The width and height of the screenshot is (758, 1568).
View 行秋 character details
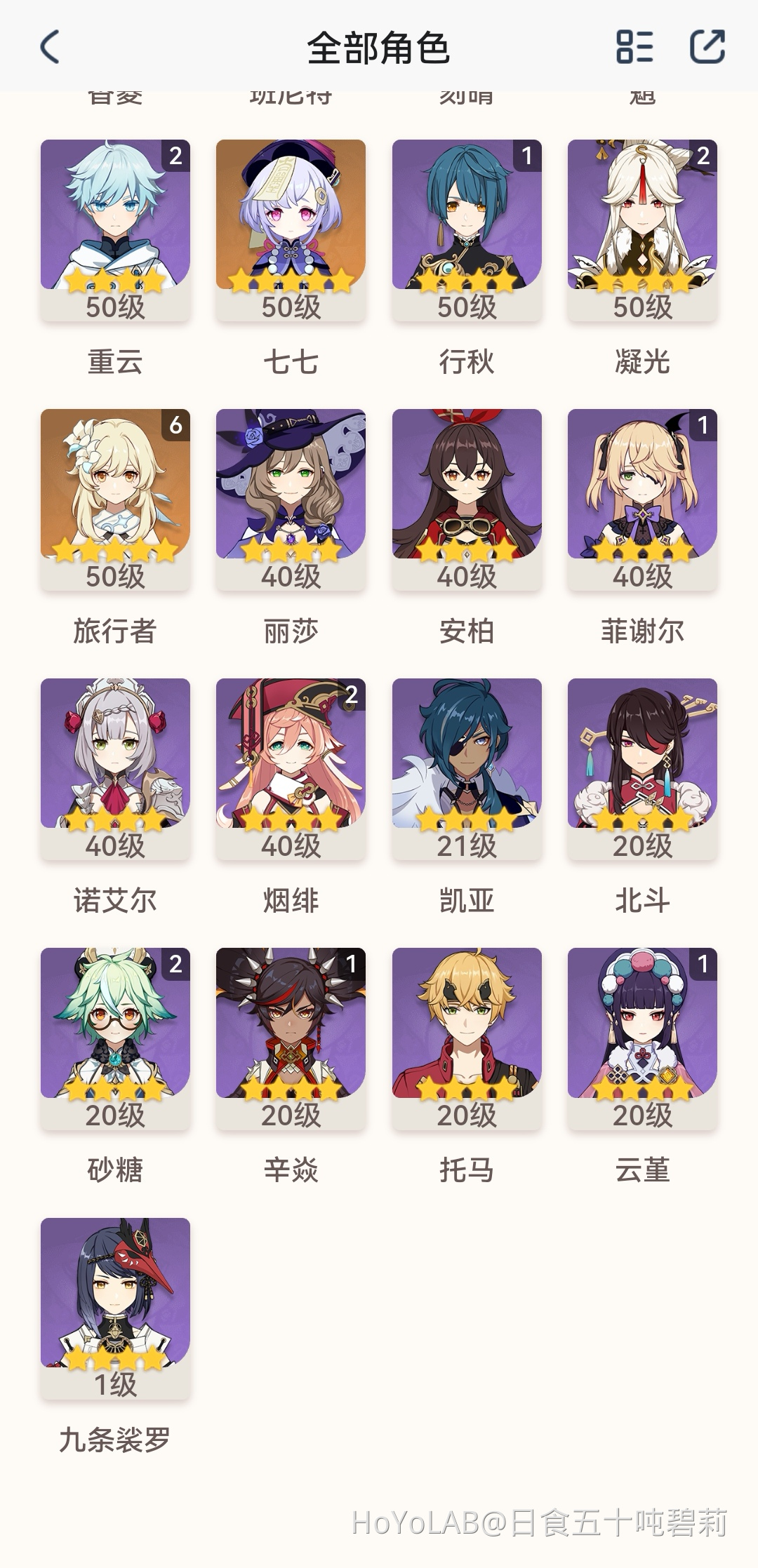[x=467, y=230]
